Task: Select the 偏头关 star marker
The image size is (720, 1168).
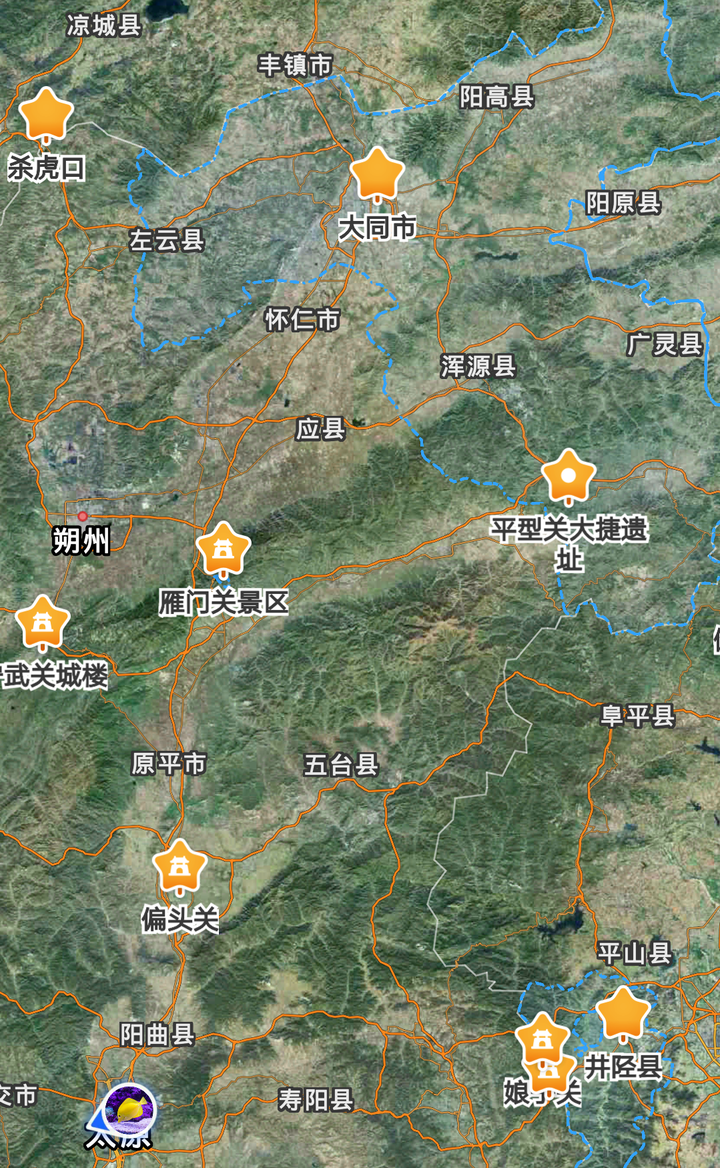Action: click(180, 868)
